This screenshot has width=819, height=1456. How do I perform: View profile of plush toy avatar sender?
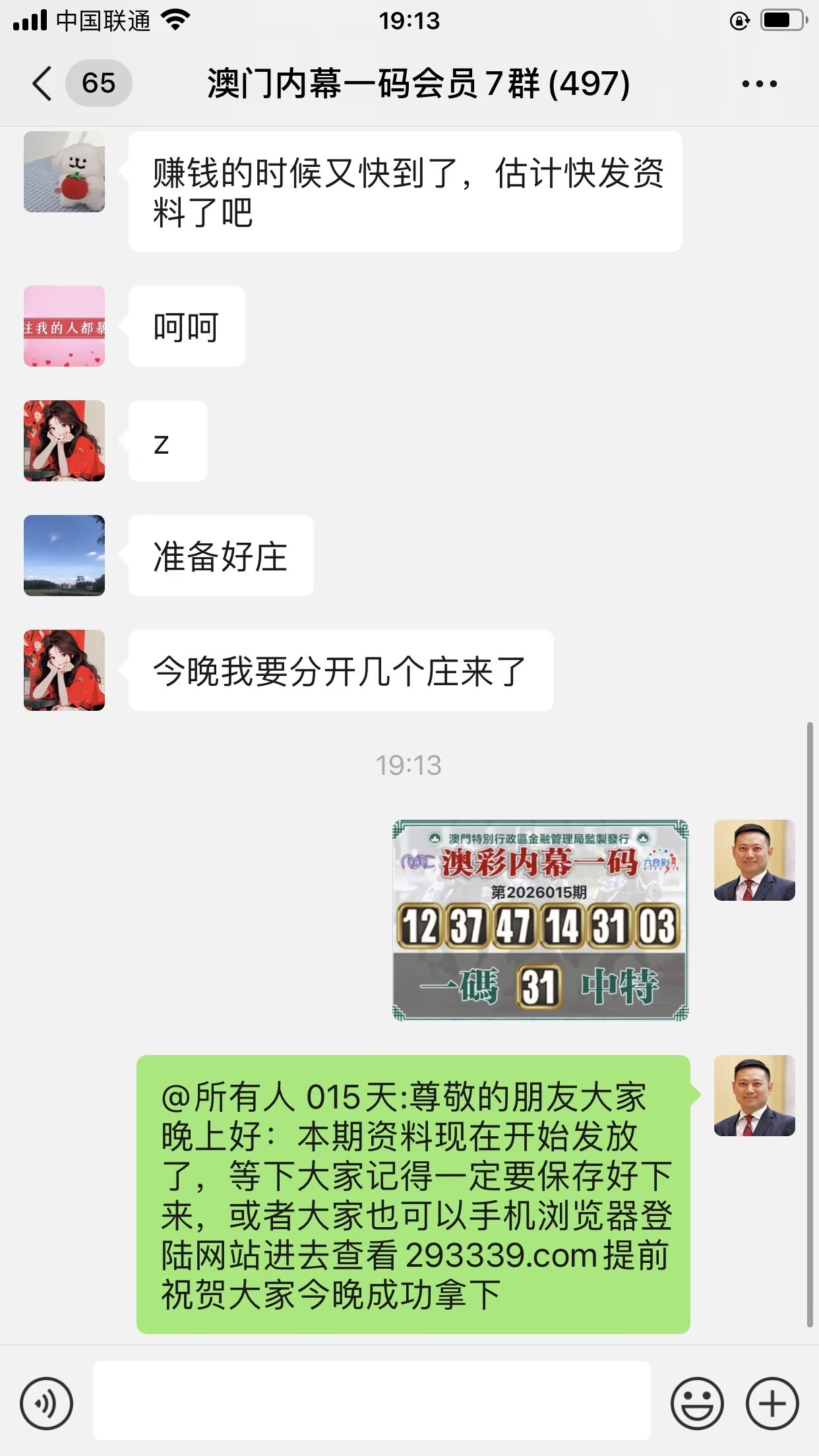coord(64,171)
